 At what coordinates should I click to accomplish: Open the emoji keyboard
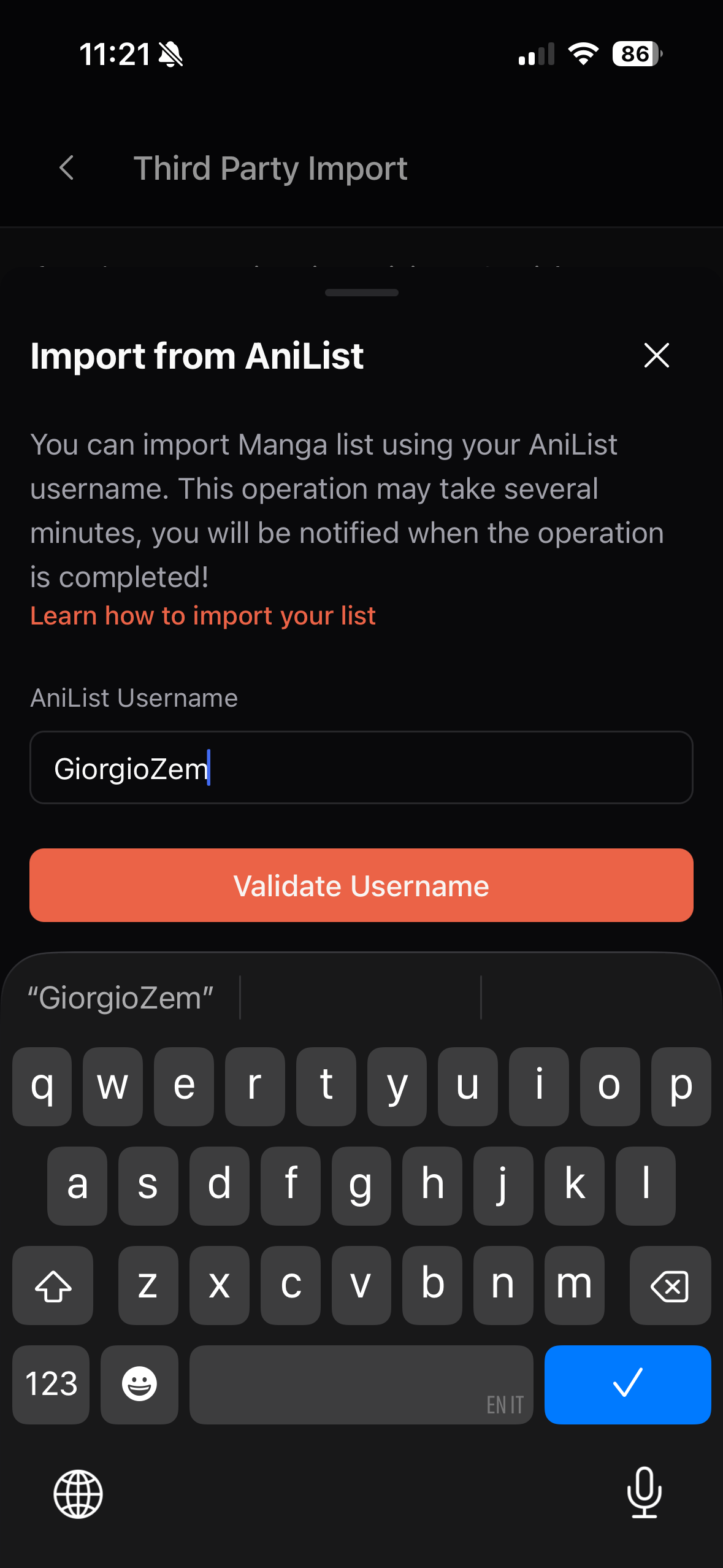pyautogui.click(x=139, y=1385)
